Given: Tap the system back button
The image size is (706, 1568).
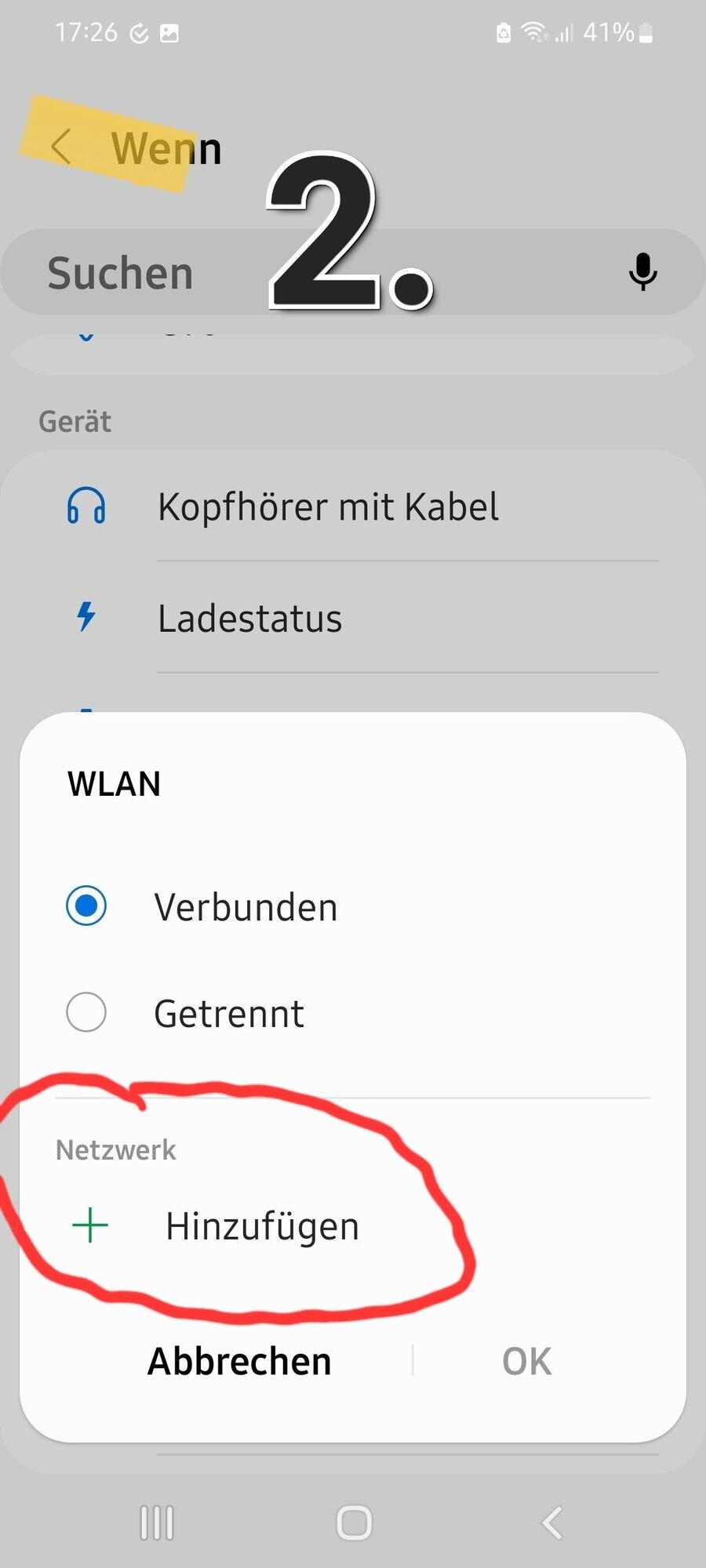Looking at the screenshot, I should pyautogui.click(x=552, y=1523).
